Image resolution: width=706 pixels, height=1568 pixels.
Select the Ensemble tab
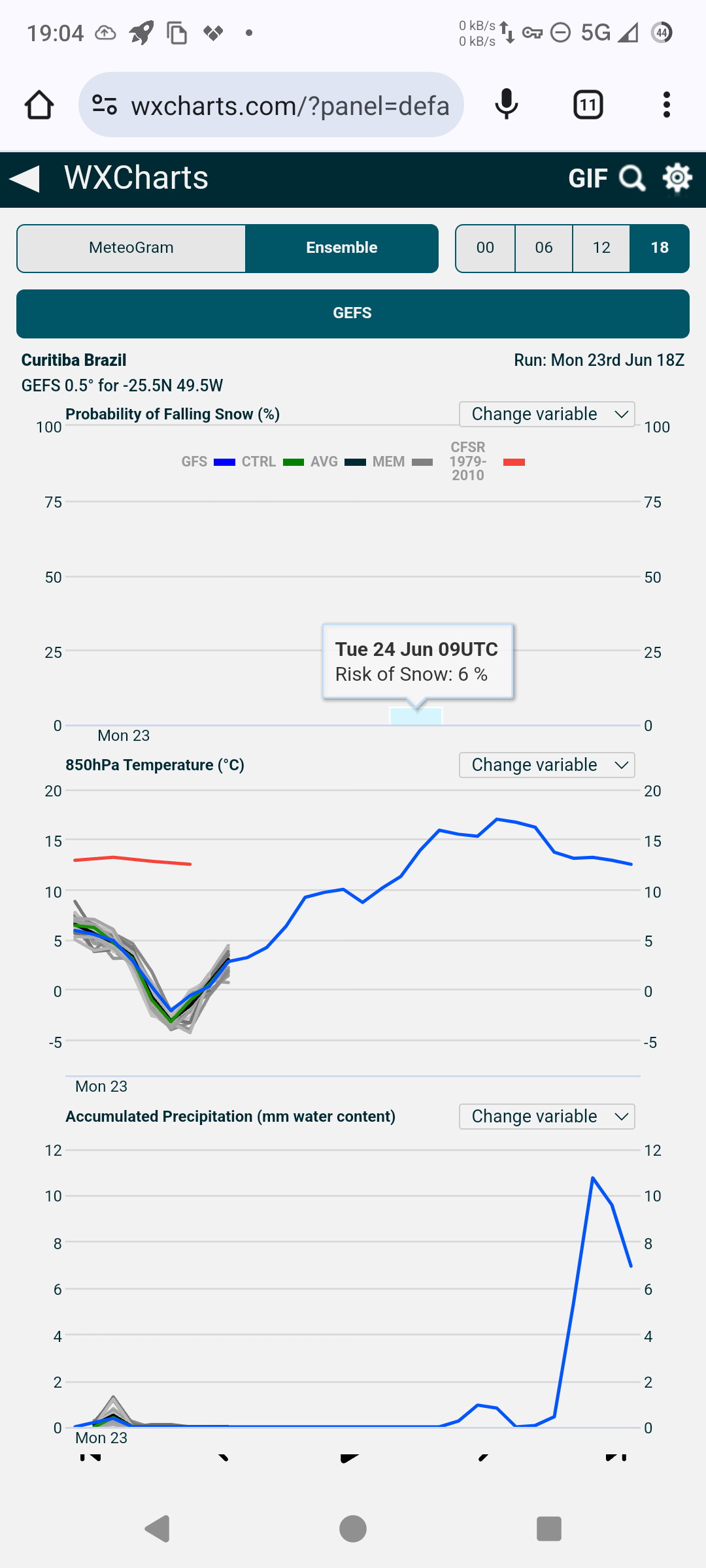pyautogui.click(x=341, y=248)
